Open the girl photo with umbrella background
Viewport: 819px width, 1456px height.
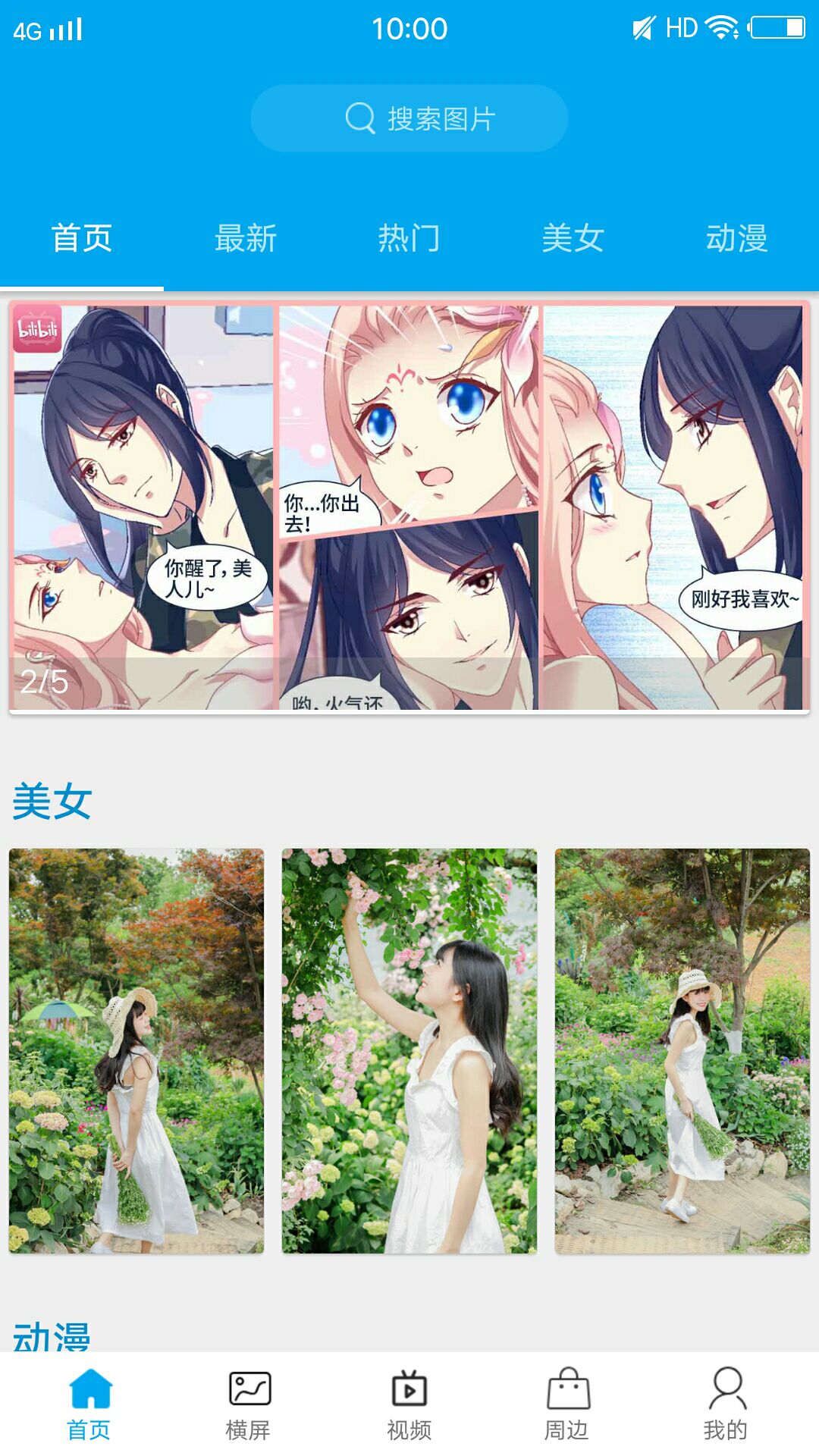click(136, 1051)
